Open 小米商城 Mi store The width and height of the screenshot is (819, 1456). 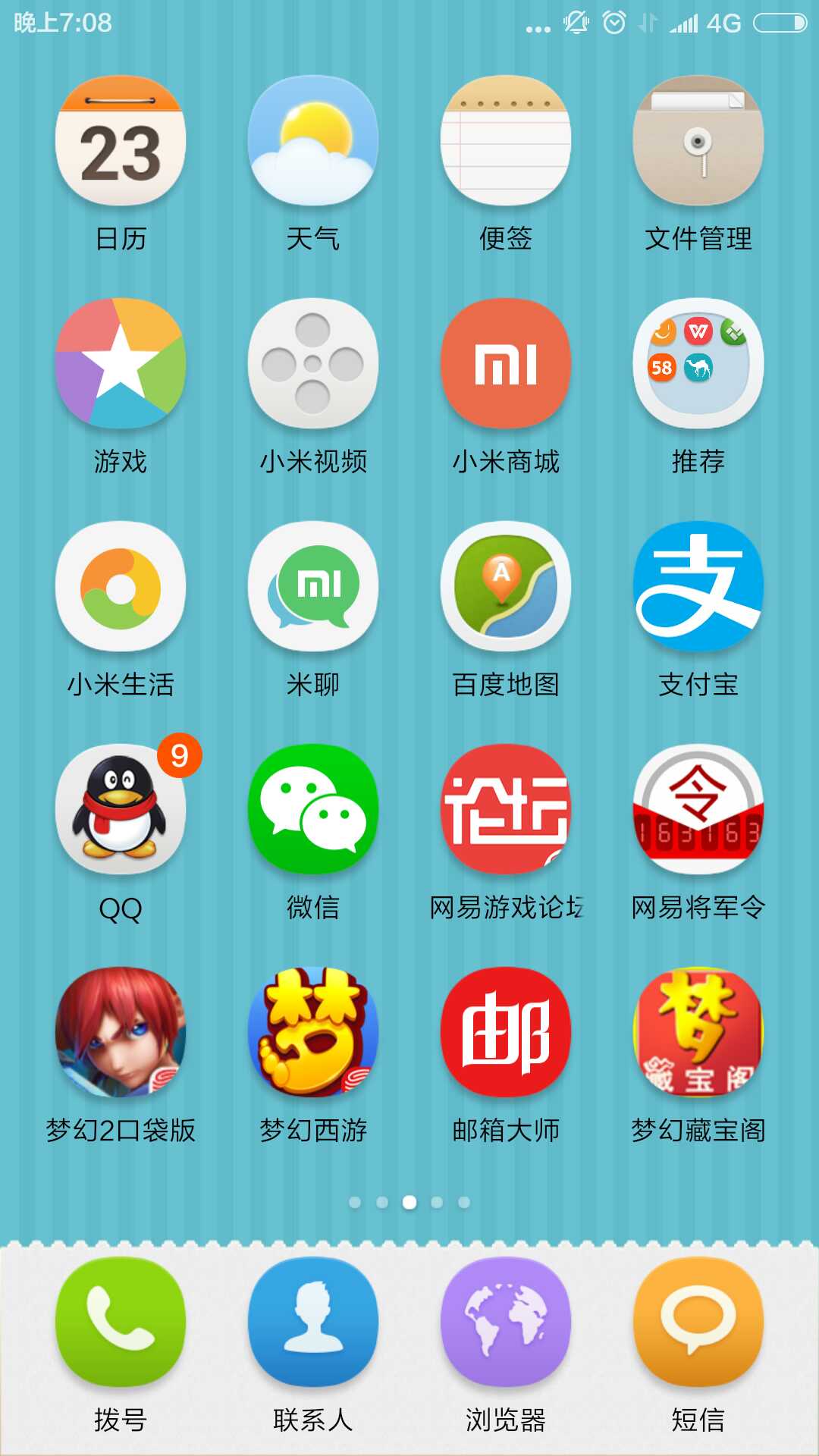click(x=506, y=364)
